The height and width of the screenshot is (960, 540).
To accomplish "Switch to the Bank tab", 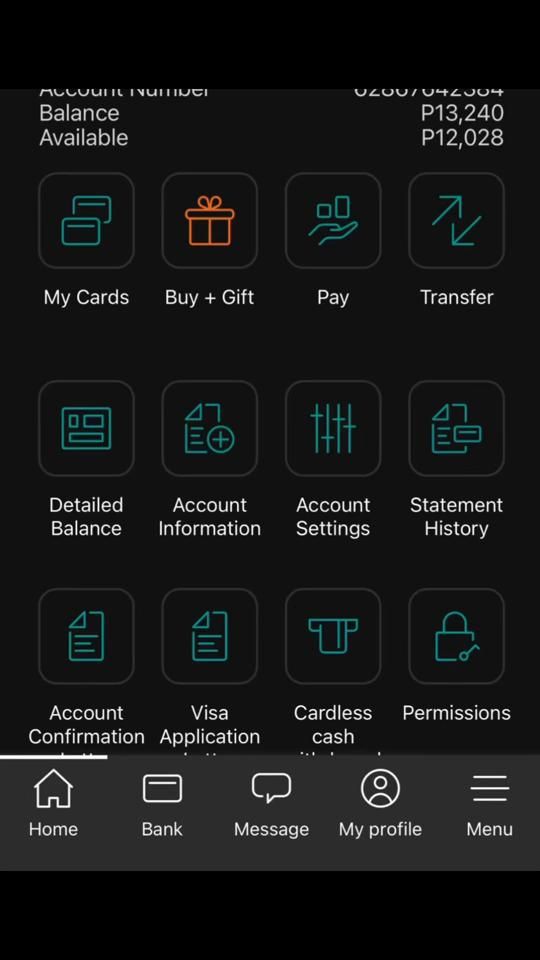I will click(x=162, y=803).
